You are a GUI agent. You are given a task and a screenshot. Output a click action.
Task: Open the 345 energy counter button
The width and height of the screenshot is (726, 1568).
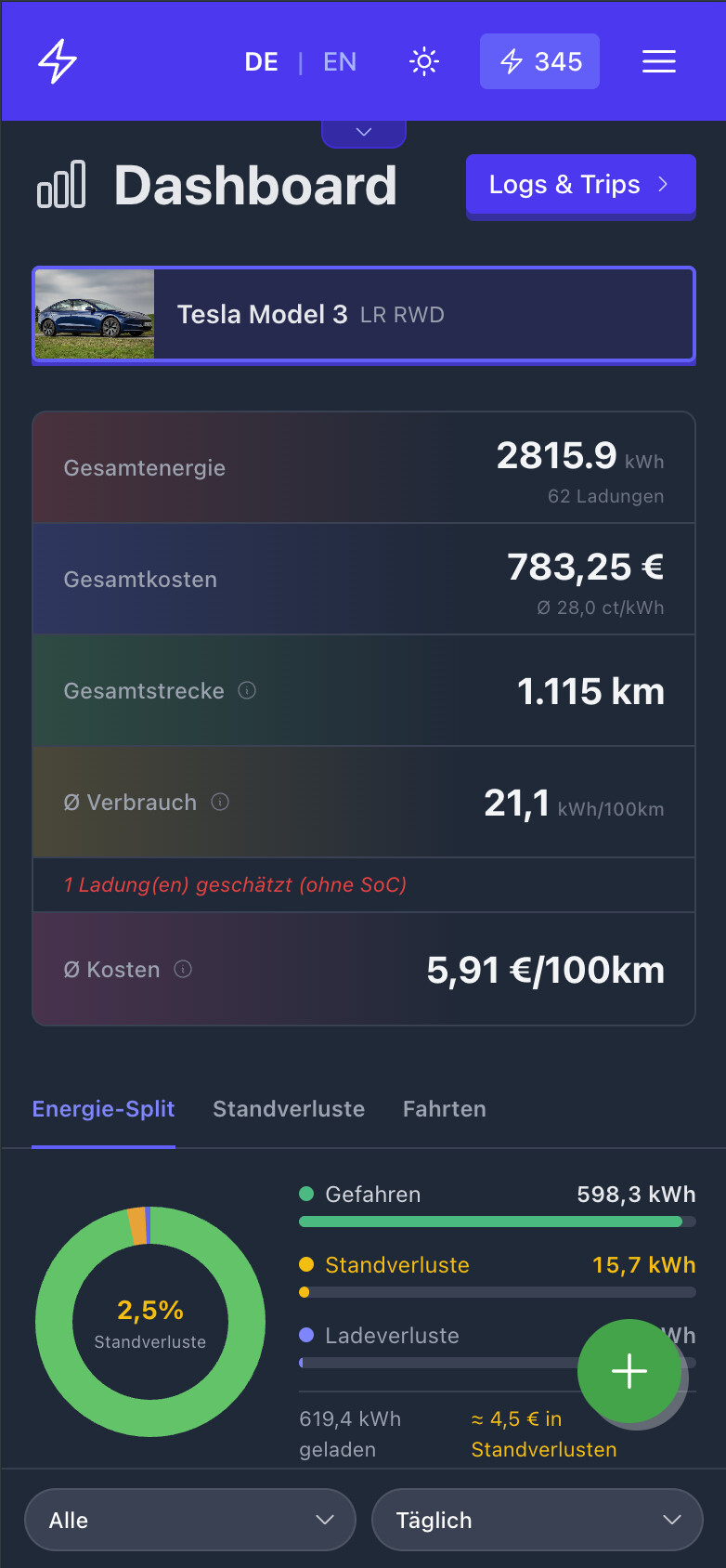[x=539, y=61]
